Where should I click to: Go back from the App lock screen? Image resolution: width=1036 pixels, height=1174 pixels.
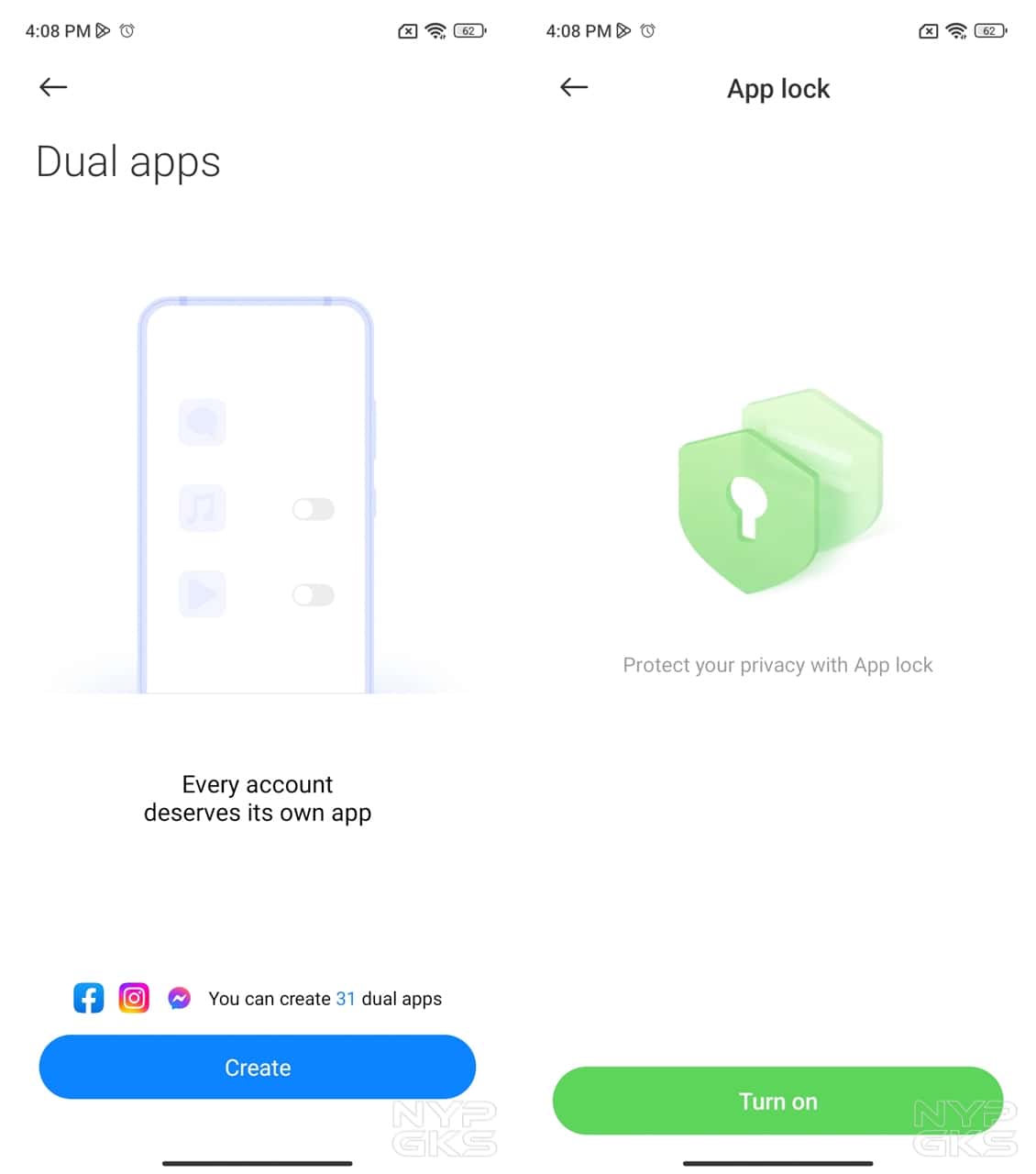pos(574,87)
